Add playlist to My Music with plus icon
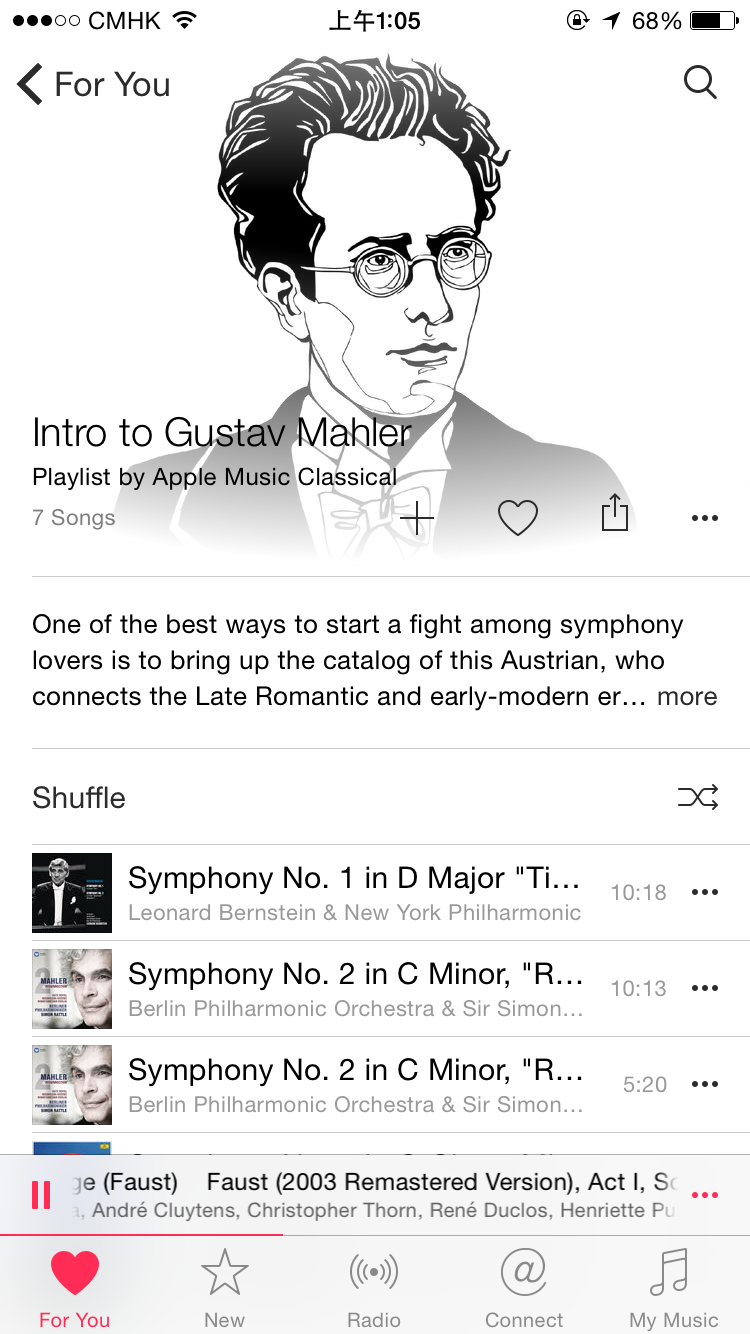Screen dimensions: 750x1334 416,517
